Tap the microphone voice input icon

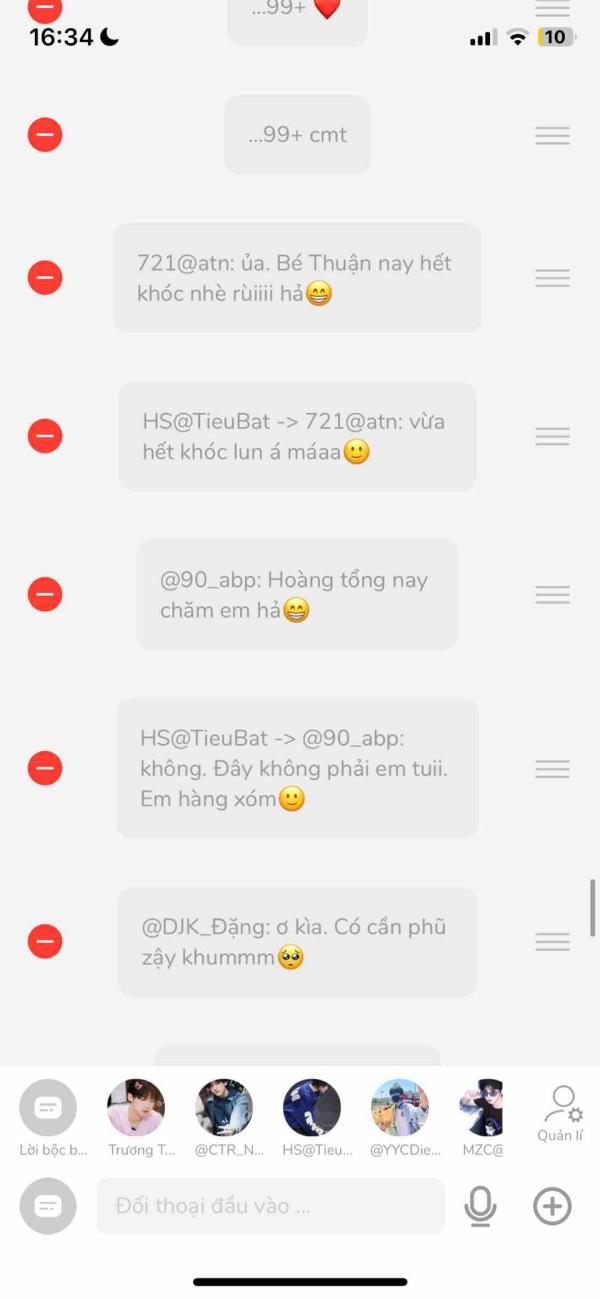pyautogui.click(x=480, y=1206)
